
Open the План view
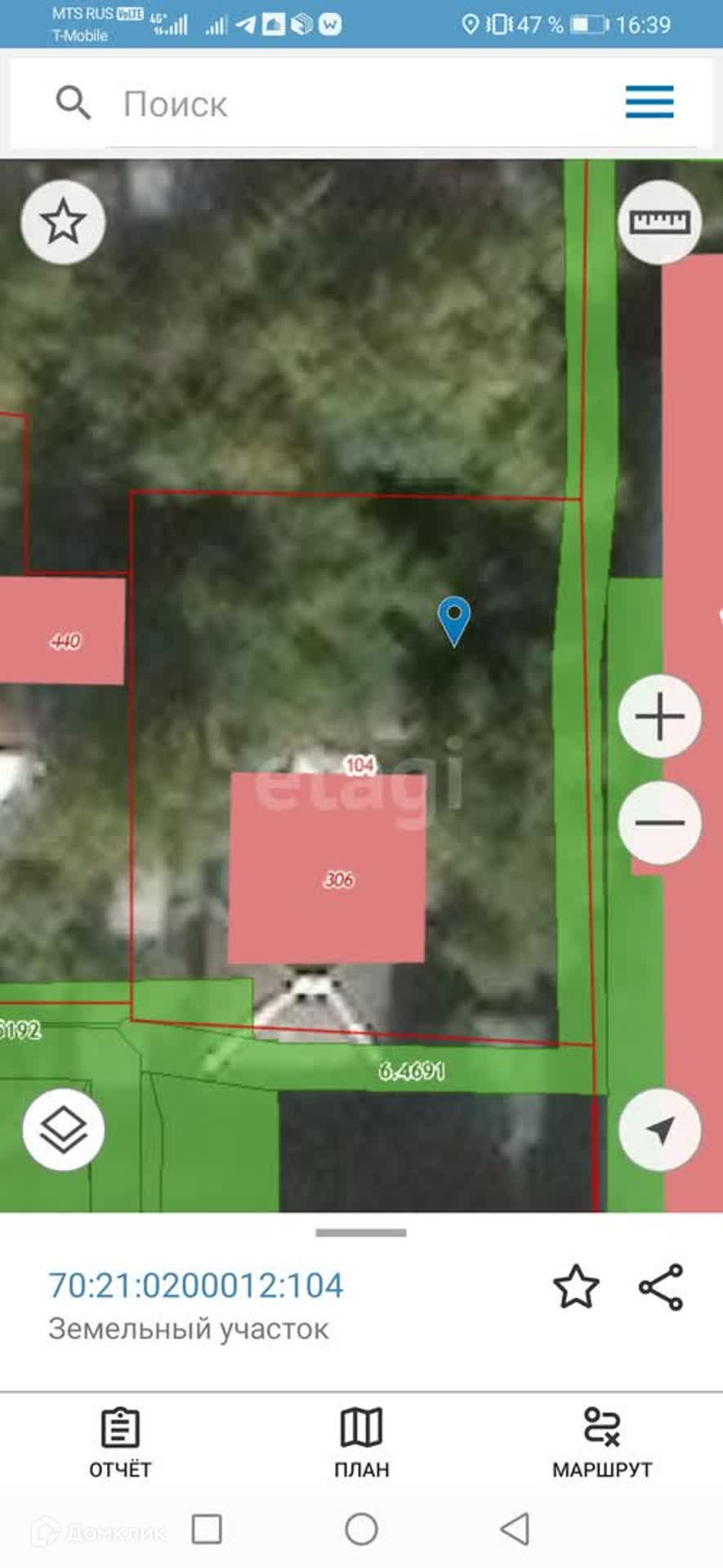361,1442
